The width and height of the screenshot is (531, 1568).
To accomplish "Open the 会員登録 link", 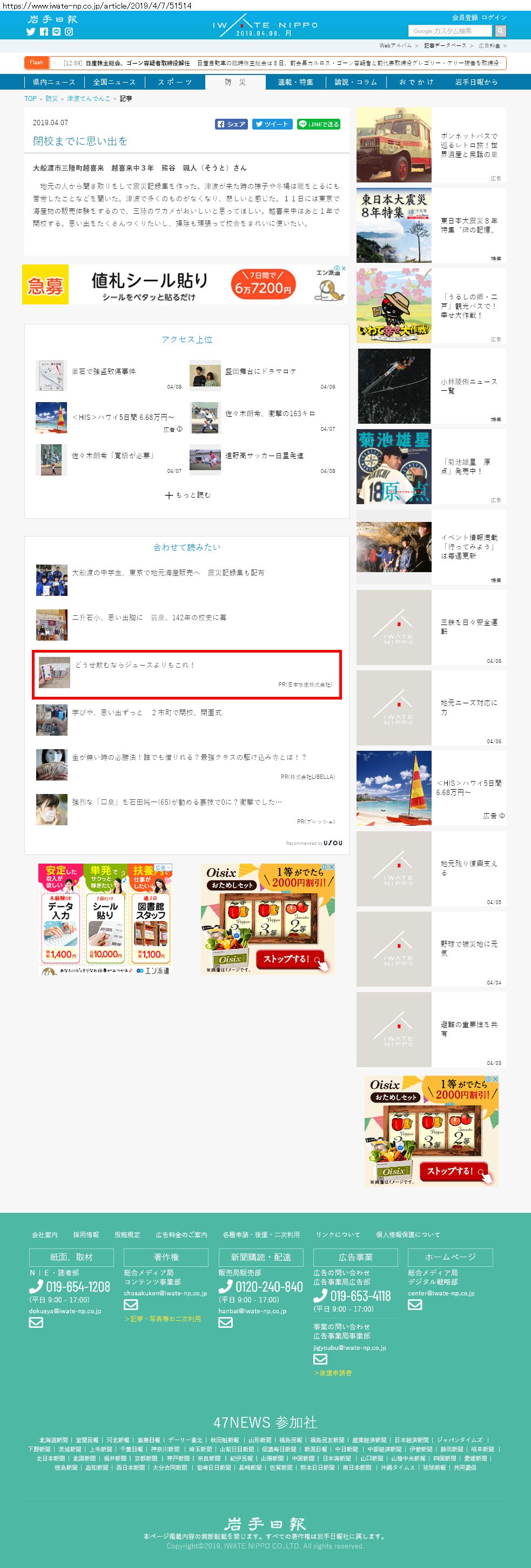I will (x=465, y=18).
